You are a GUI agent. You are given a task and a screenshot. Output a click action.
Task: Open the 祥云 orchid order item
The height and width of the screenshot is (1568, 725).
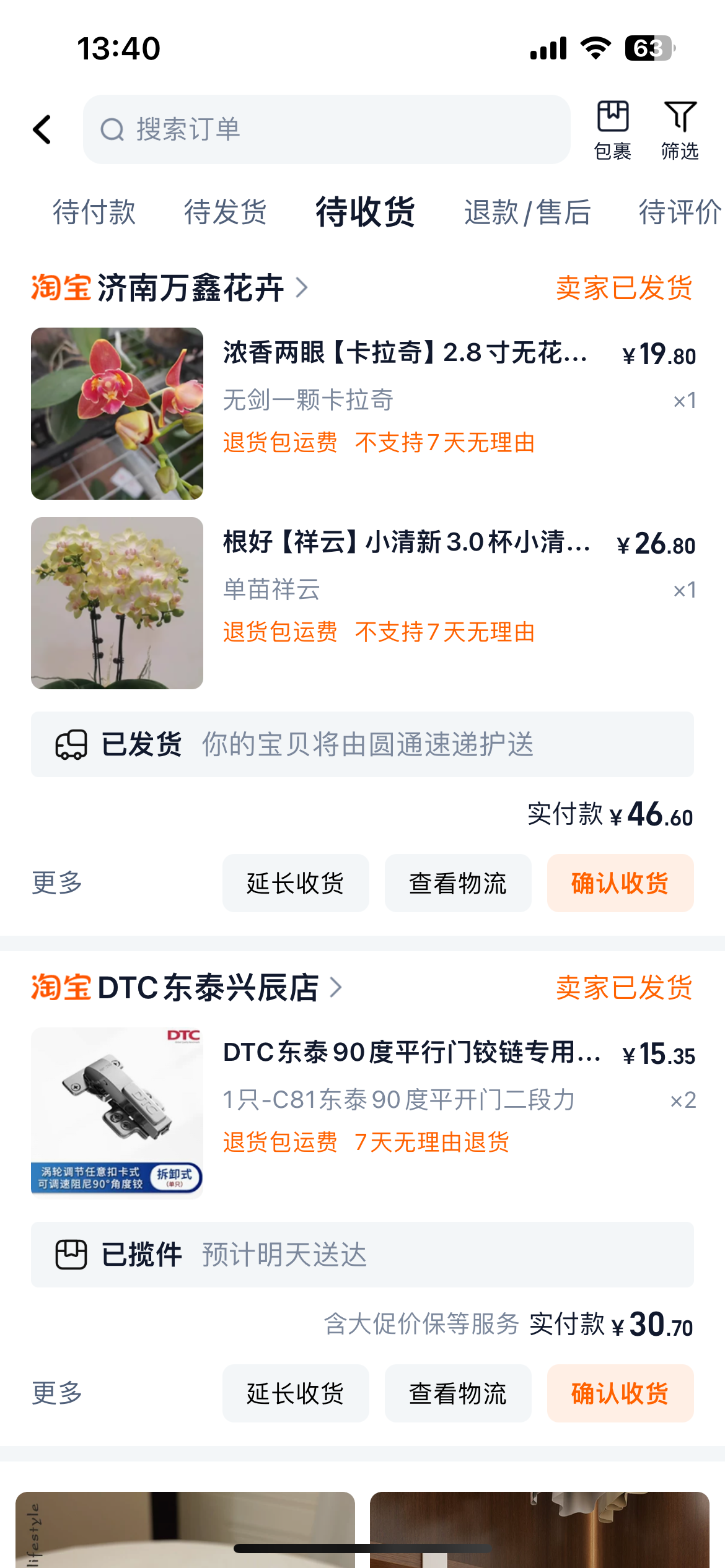(363, 603)
